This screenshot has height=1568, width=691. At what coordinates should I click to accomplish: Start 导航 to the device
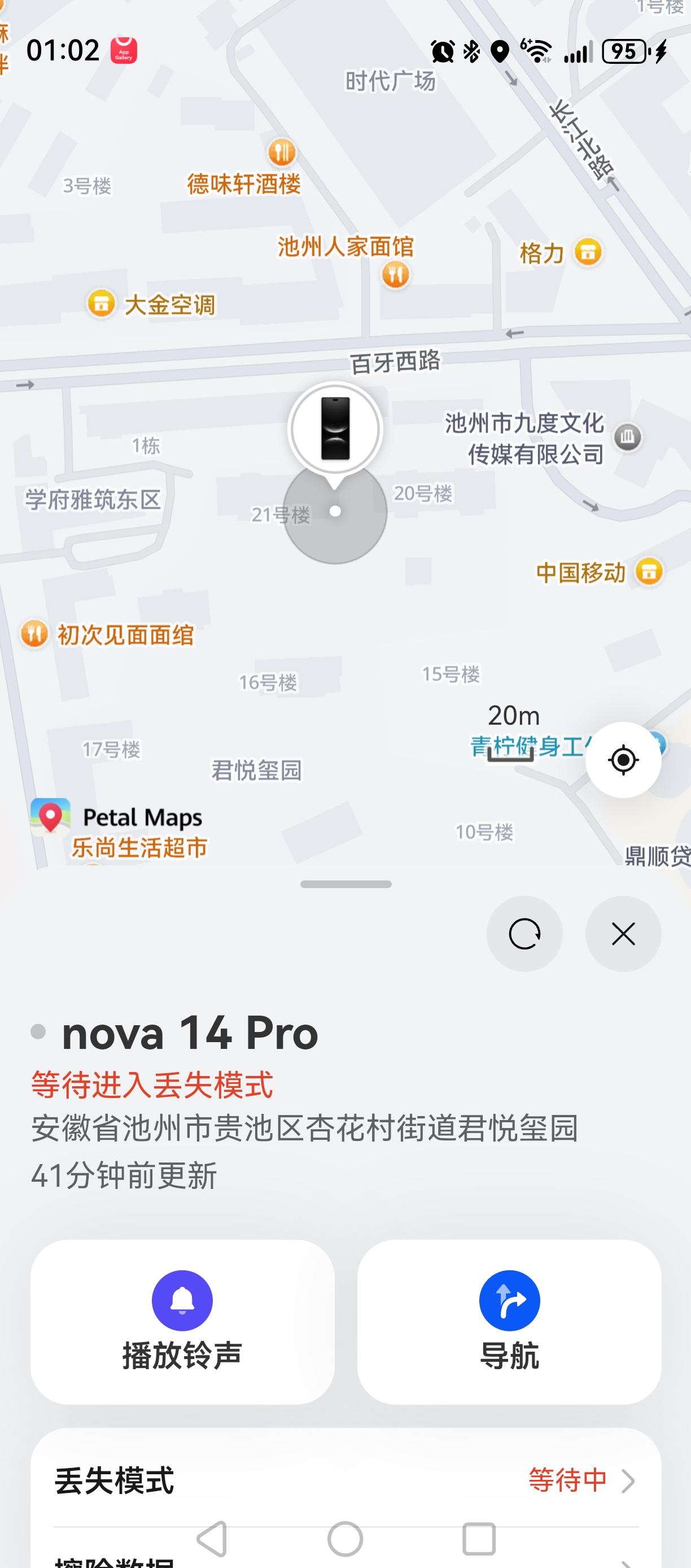(x=509, y=1322)
